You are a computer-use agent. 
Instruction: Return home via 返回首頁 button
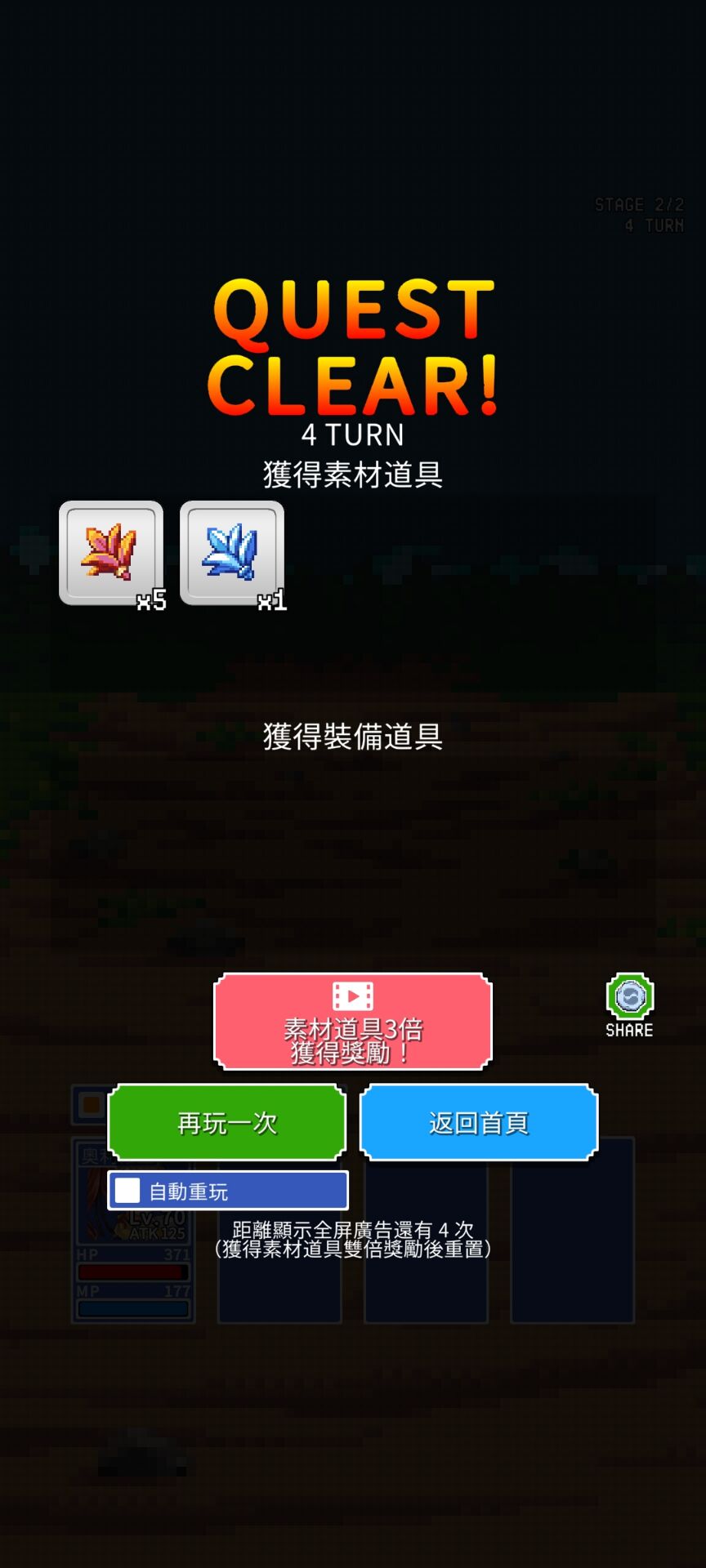click(x=479, y=1123)
